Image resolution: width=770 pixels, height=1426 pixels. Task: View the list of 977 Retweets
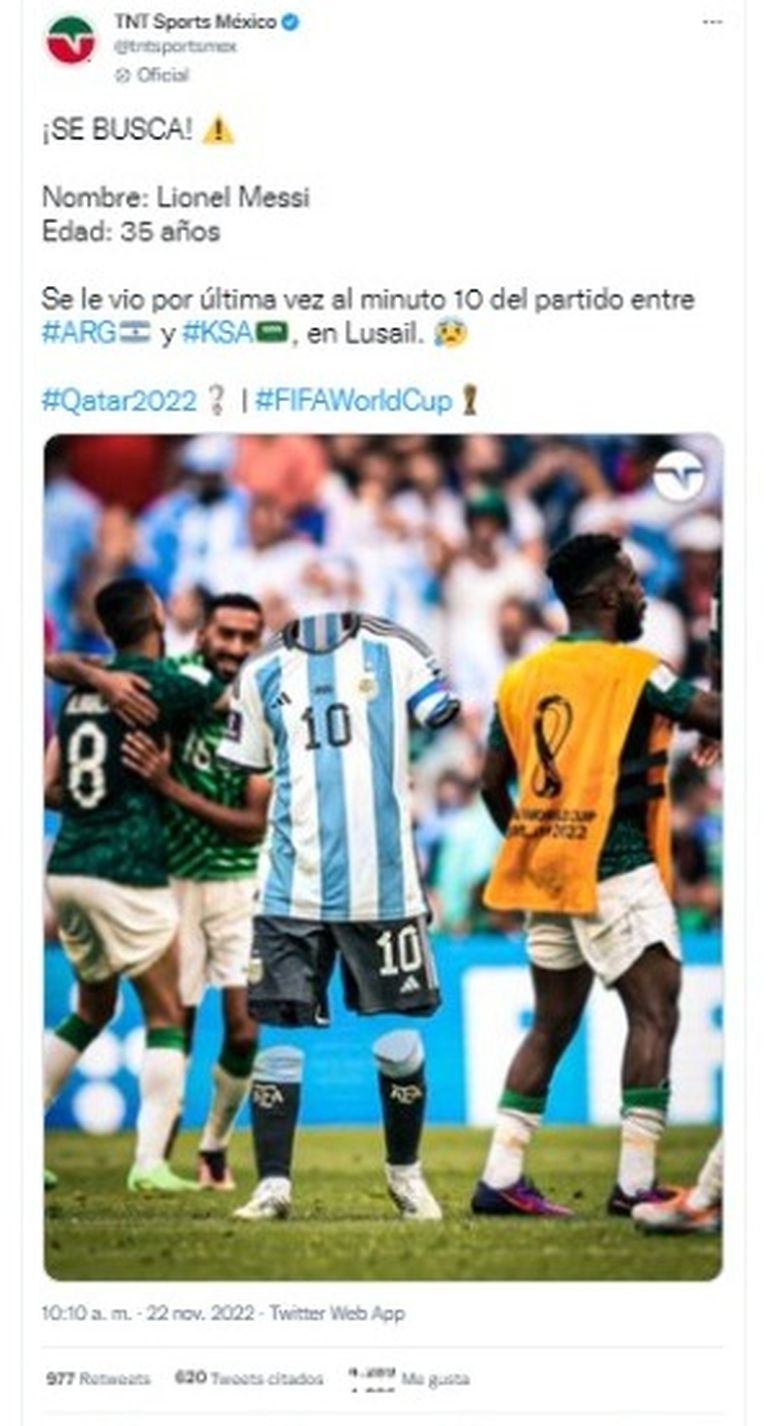pyautogui.click(x=98, y=1378)
